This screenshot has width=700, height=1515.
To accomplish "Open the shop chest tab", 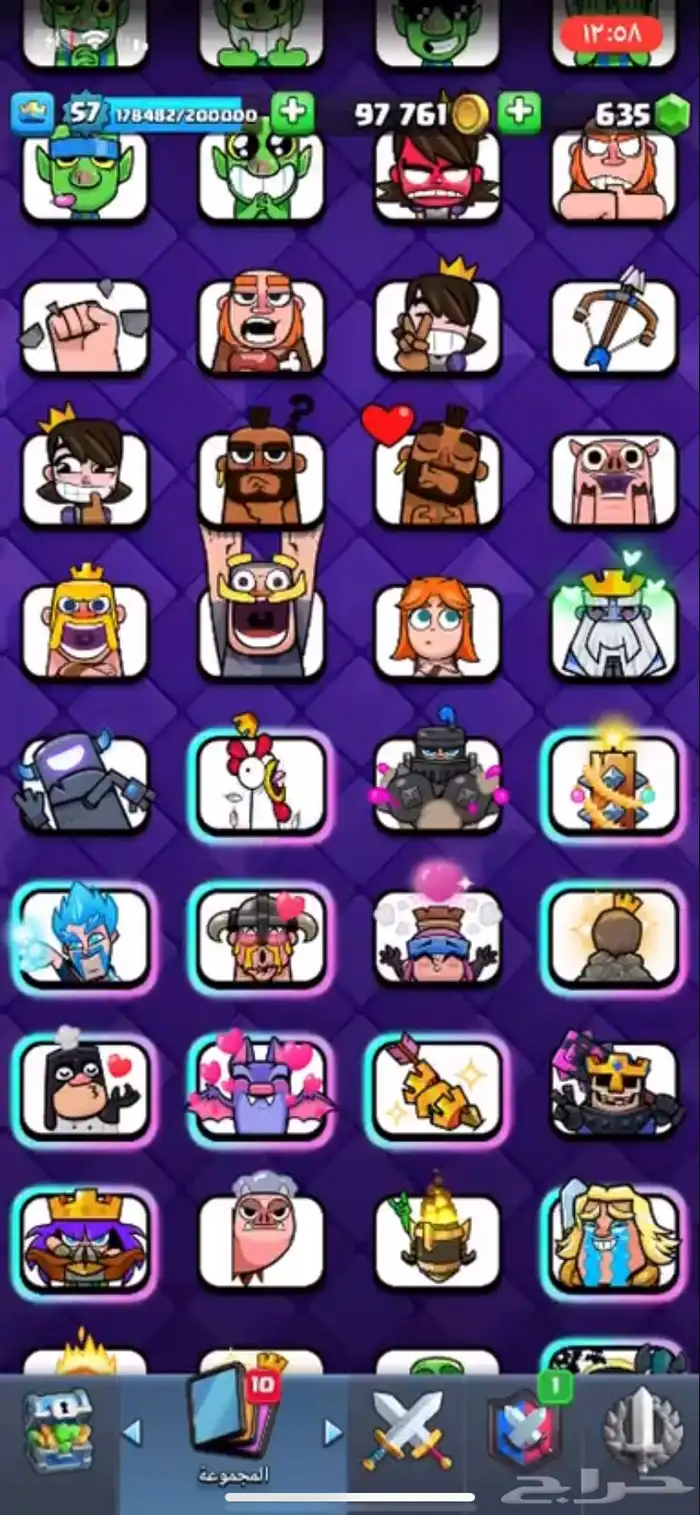I will pyautogui.click(x=58, y=1431).
